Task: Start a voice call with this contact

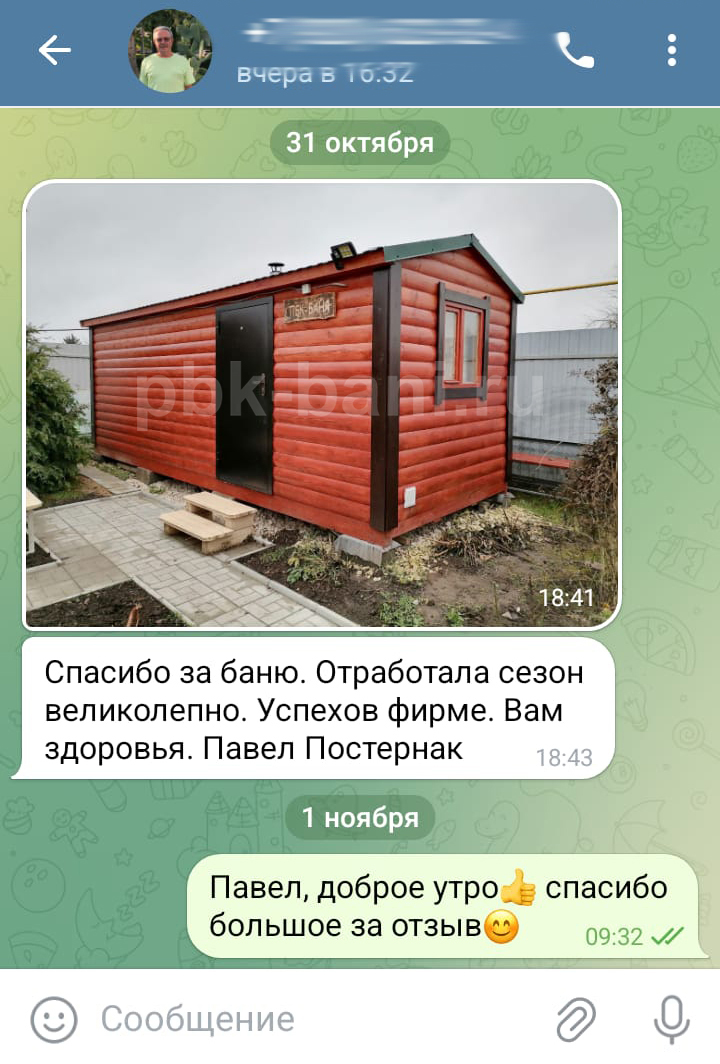Action: tap(575, 50)
